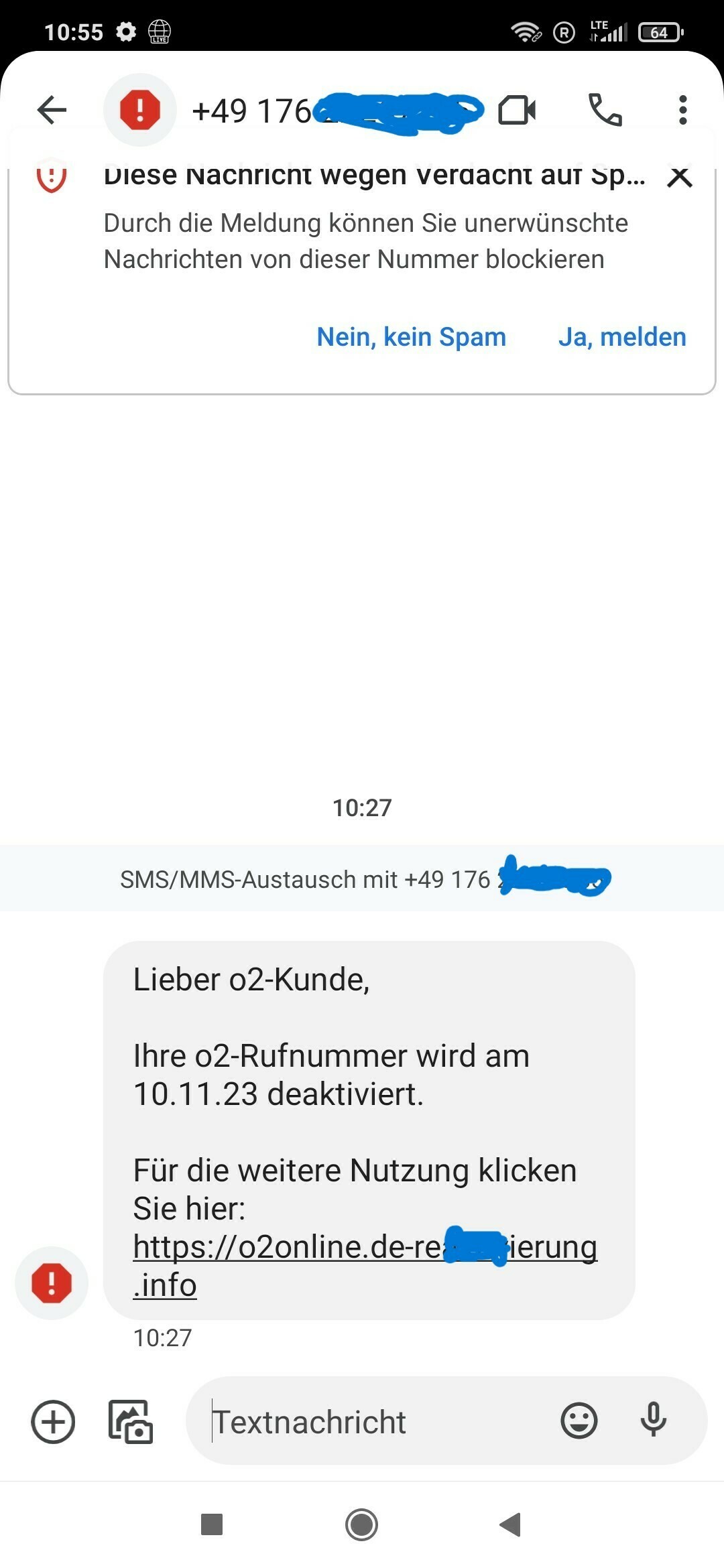
Task: Open the sender's contact avatar in header
Action: pos(139,110)
